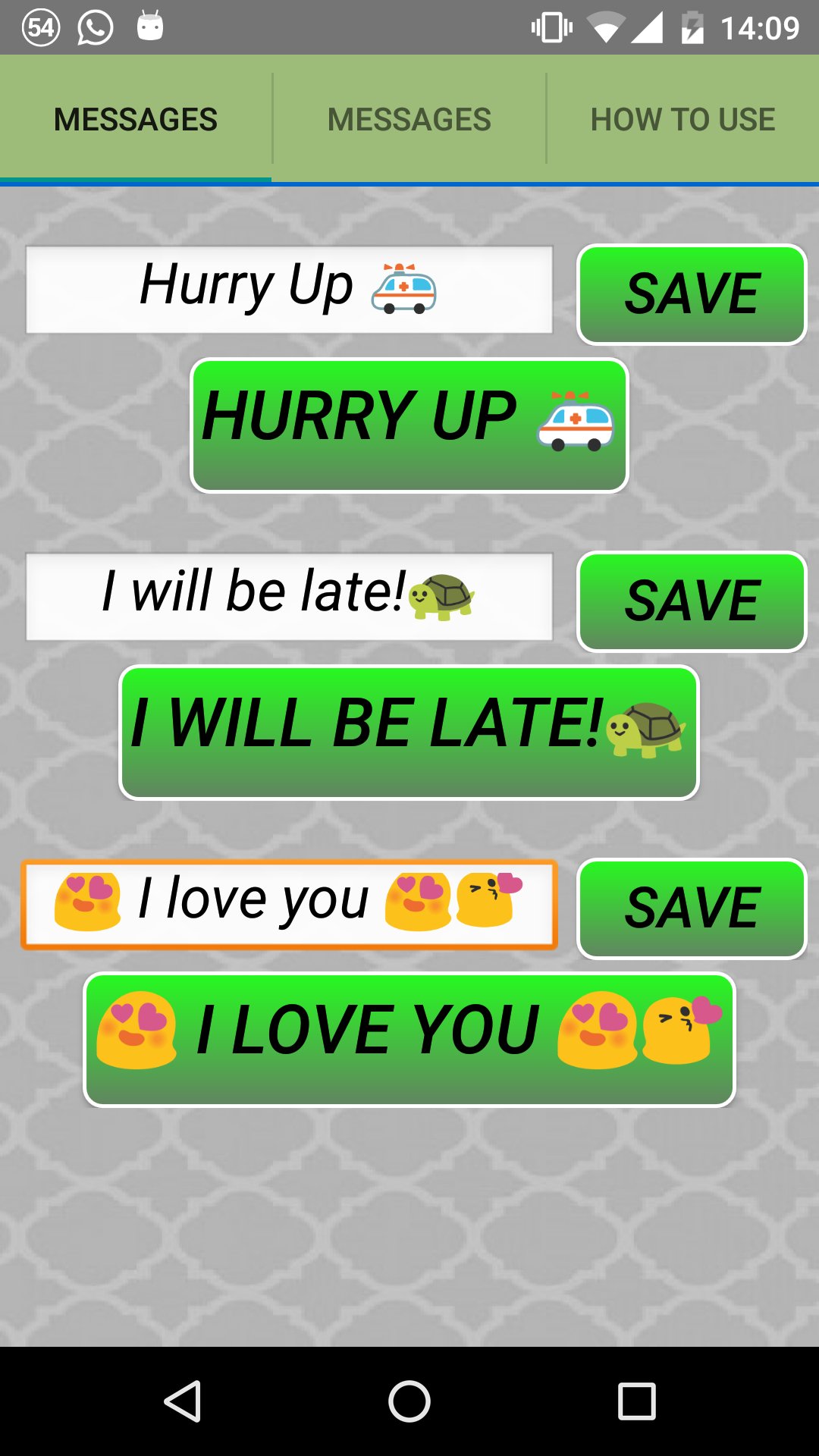Save the I will be late message

point(691,601)
